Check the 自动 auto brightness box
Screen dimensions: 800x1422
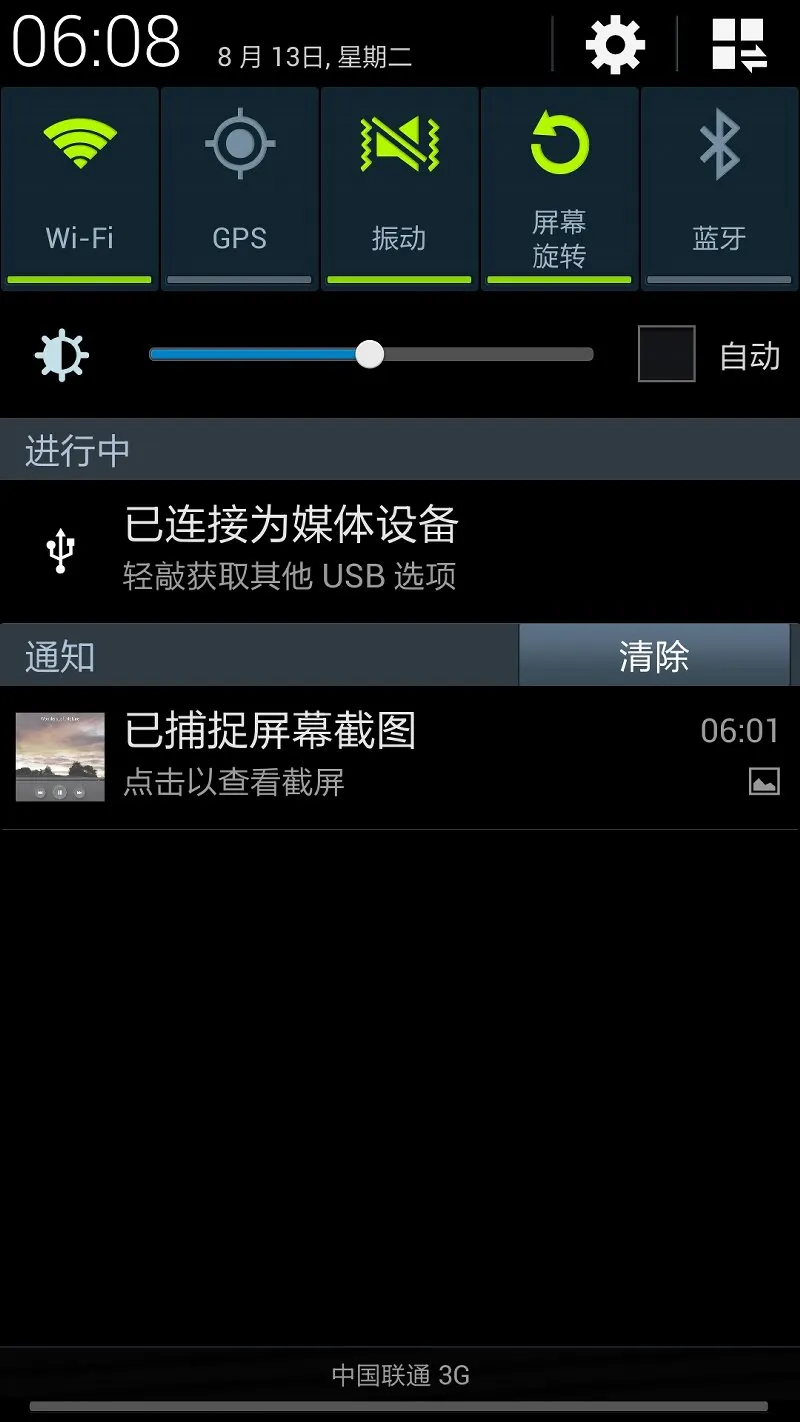click(667, 354)
